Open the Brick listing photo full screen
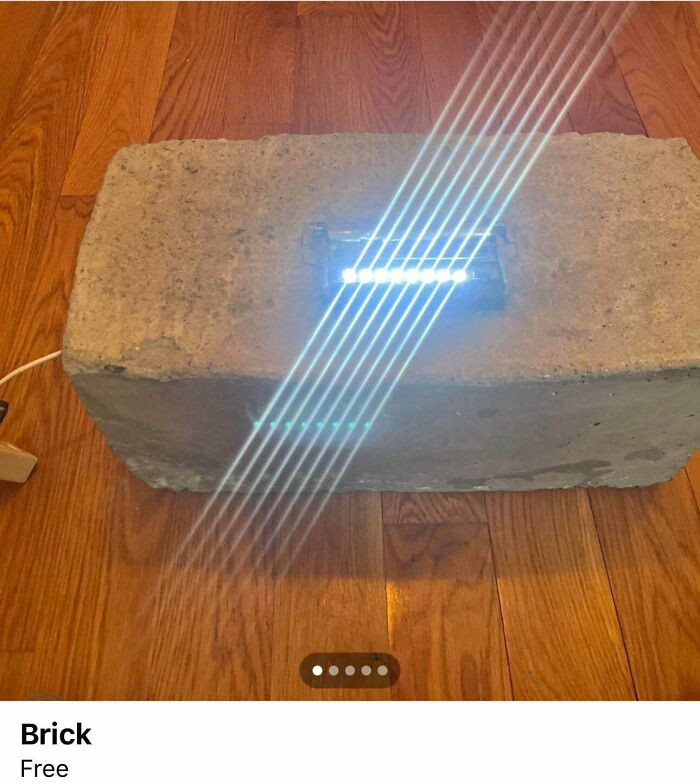The image size is (700, 784). click(350, 330)
